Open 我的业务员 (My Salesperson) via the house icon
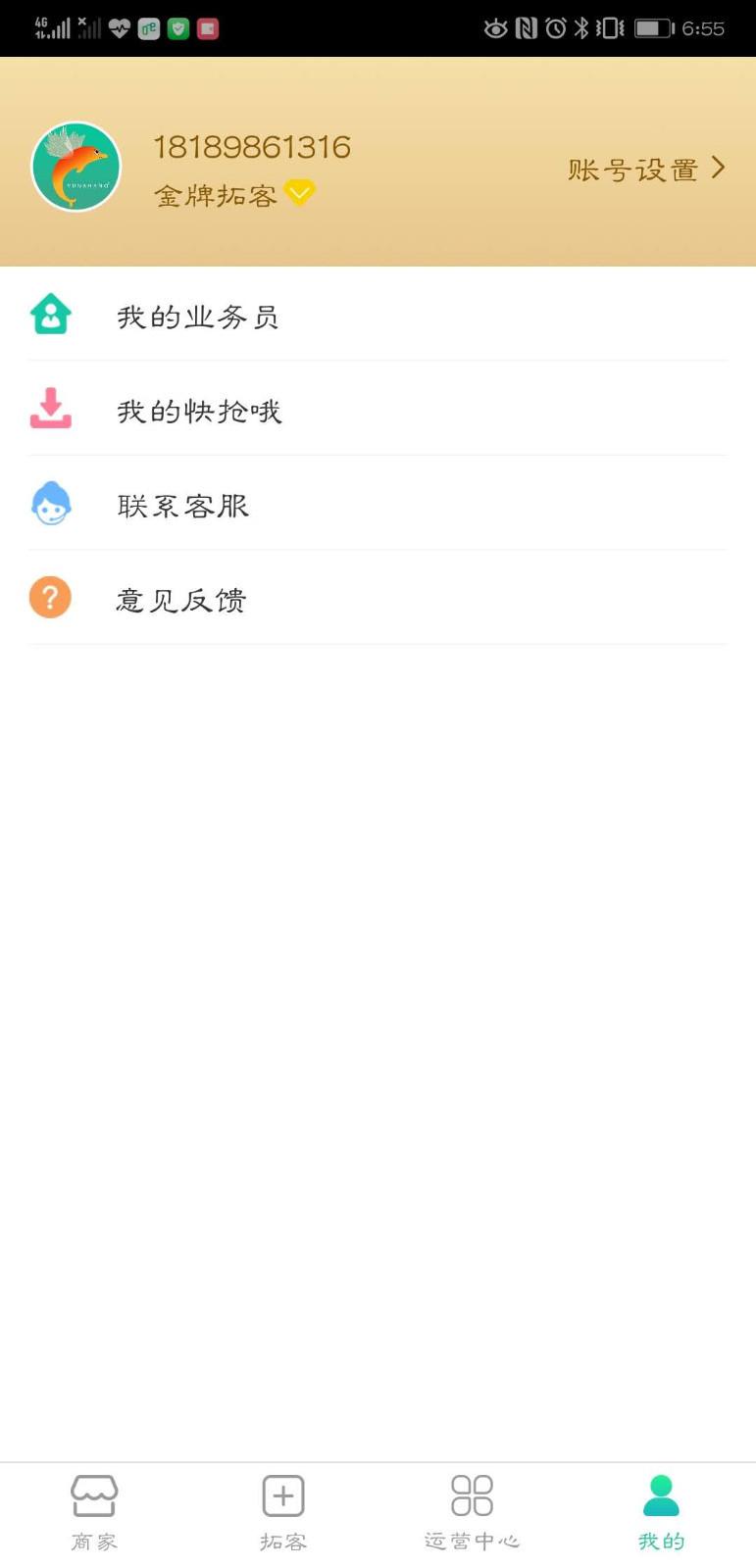 50,314
